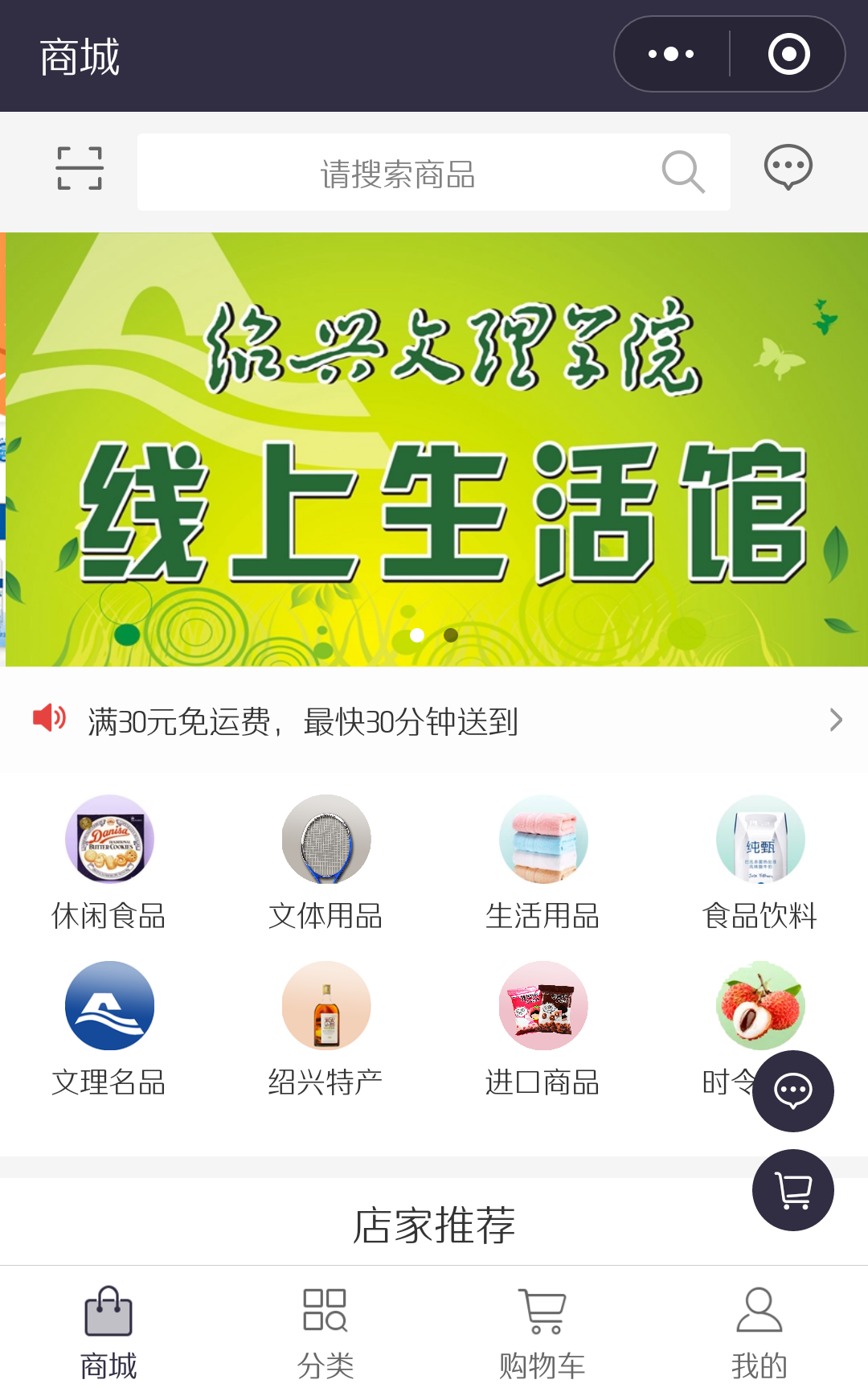Viewport: 868px width, 1392px height.
Task: Open the 线上生活馆 banner
Action: 436,450
